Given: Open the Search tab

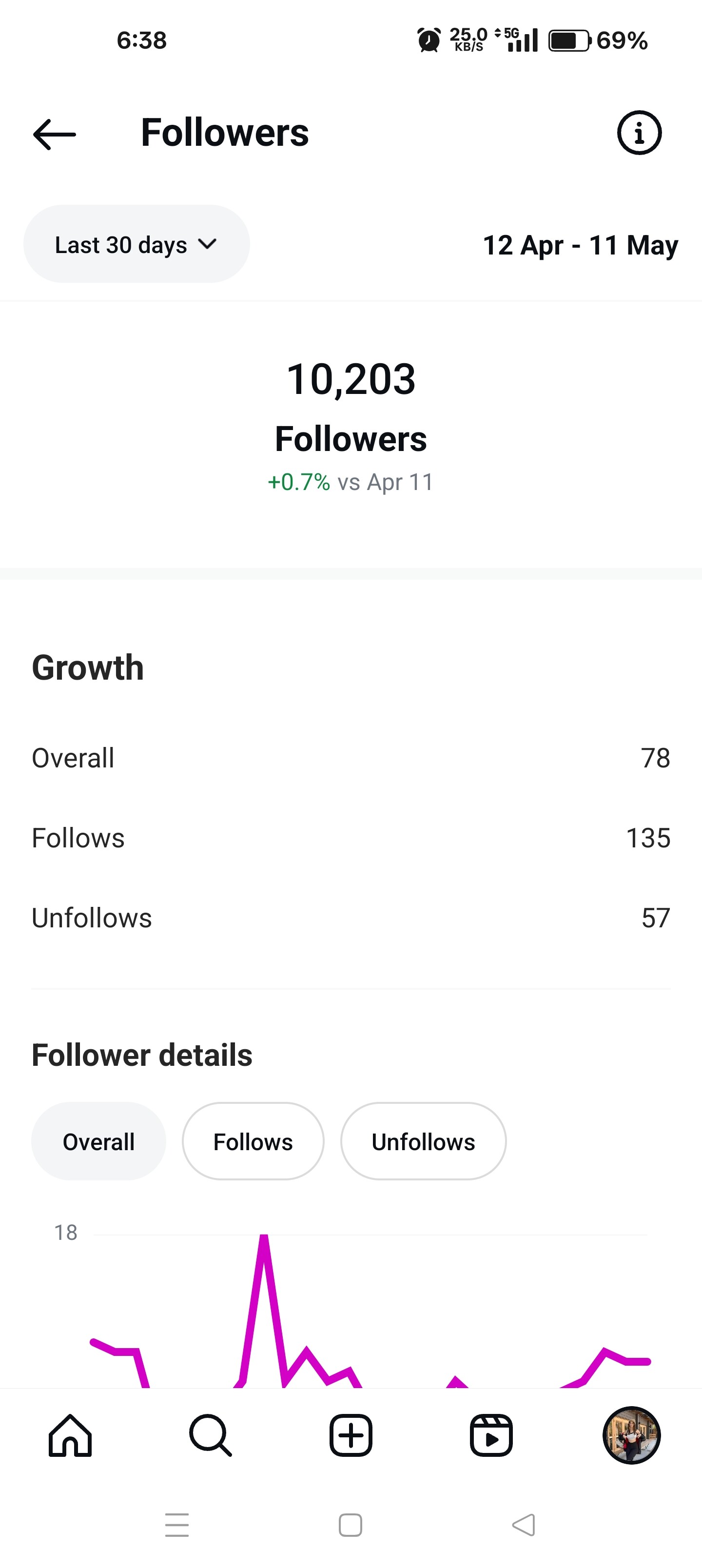Looking at the screenshot, I should tap(211, 1435).
